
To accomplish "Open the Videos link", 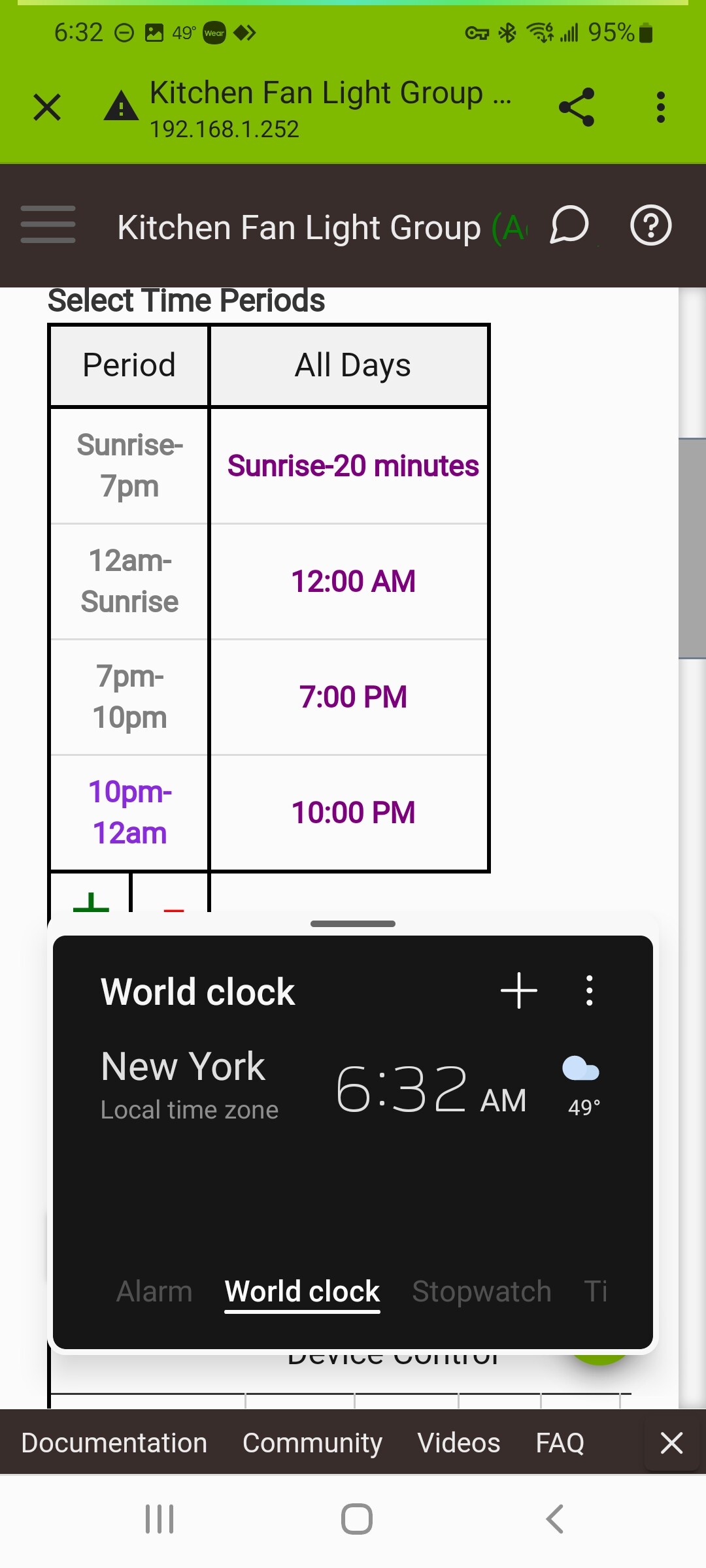I will (459, 1443).
